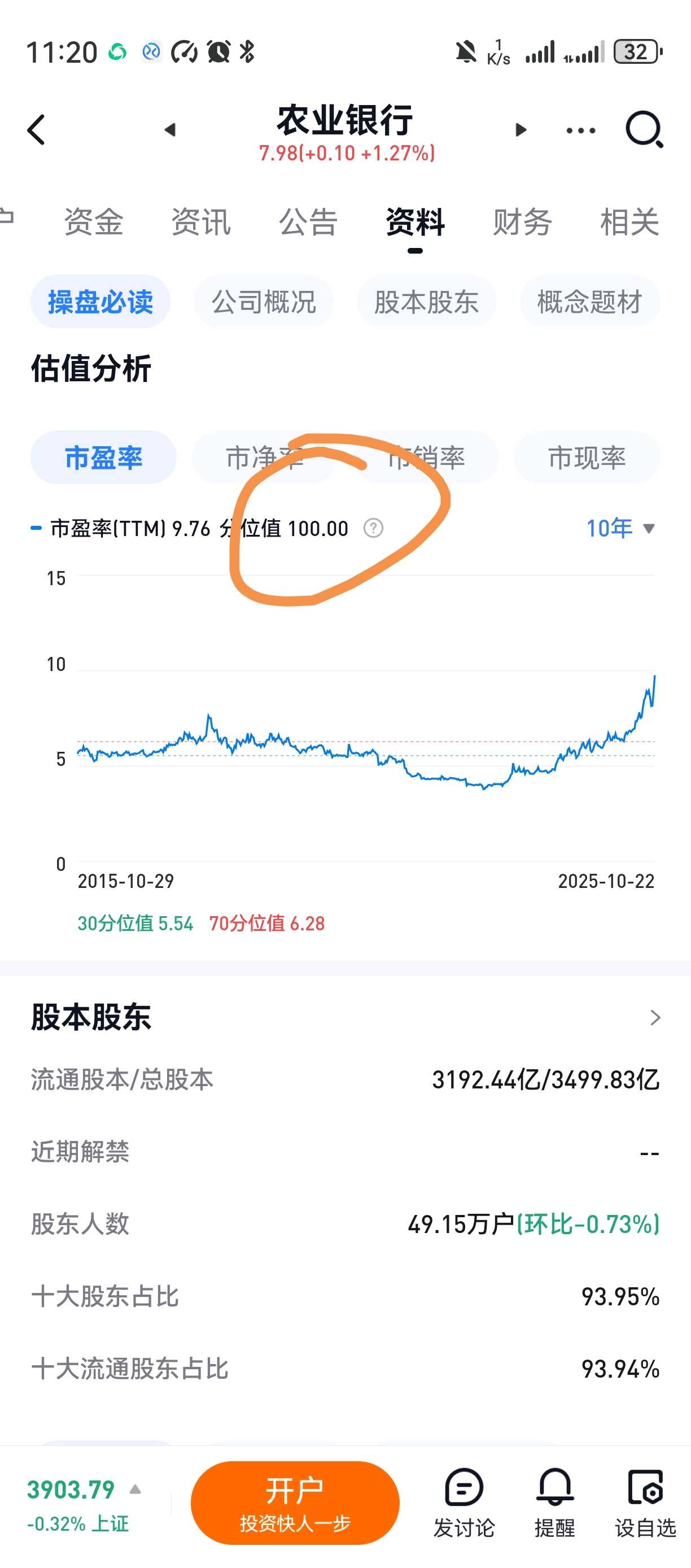This screenshot has width=691, height=1568.
Task: Open the three-dot more options menu
Action: tap(580, 130)
